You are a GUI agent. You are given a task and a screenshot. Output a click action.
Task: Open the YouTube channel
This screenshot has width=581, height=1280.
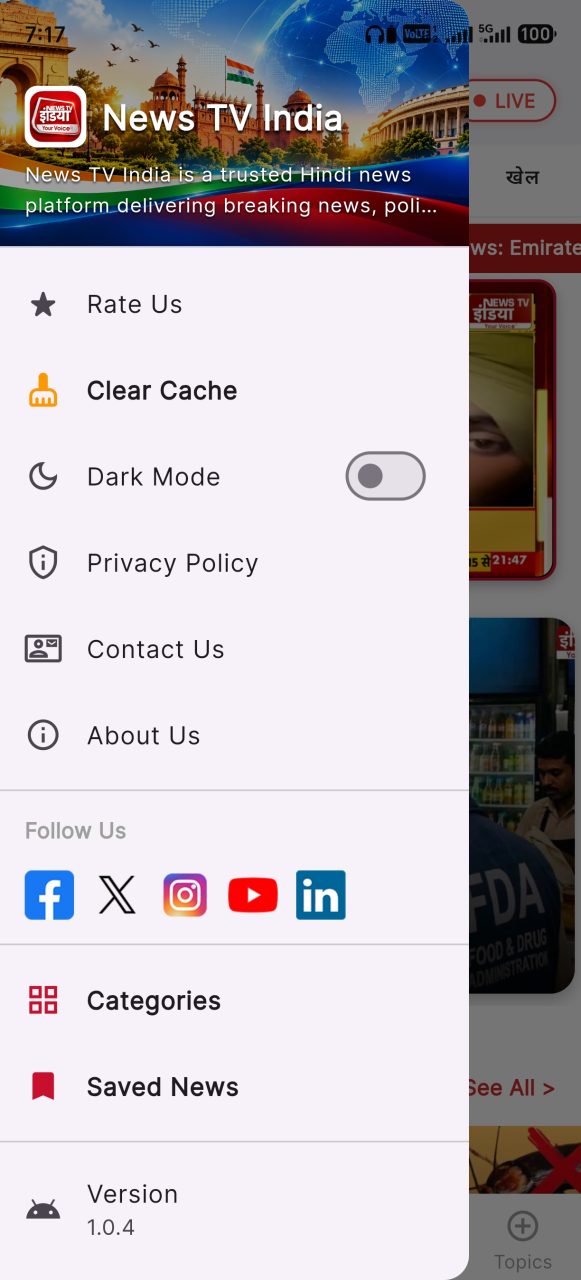253,895
